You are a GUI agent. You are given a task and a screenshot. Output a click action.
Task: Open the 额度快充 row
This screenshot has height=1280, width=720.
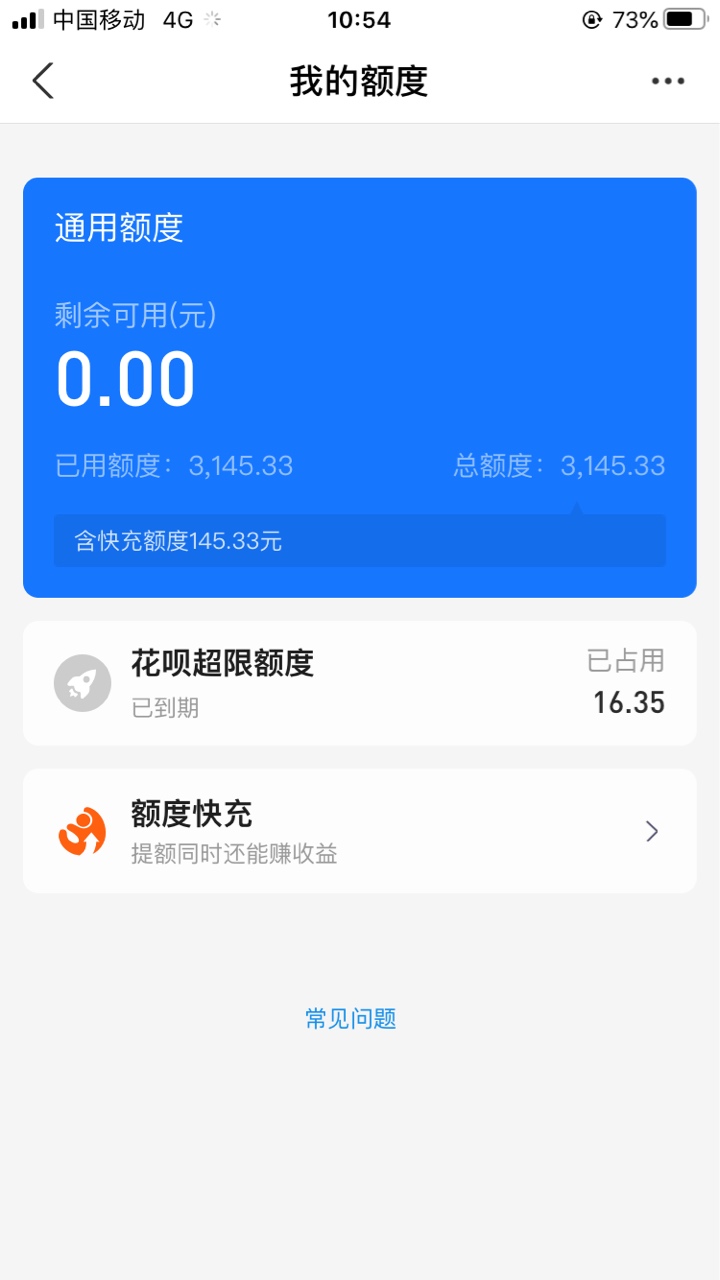tap(360, 831)
